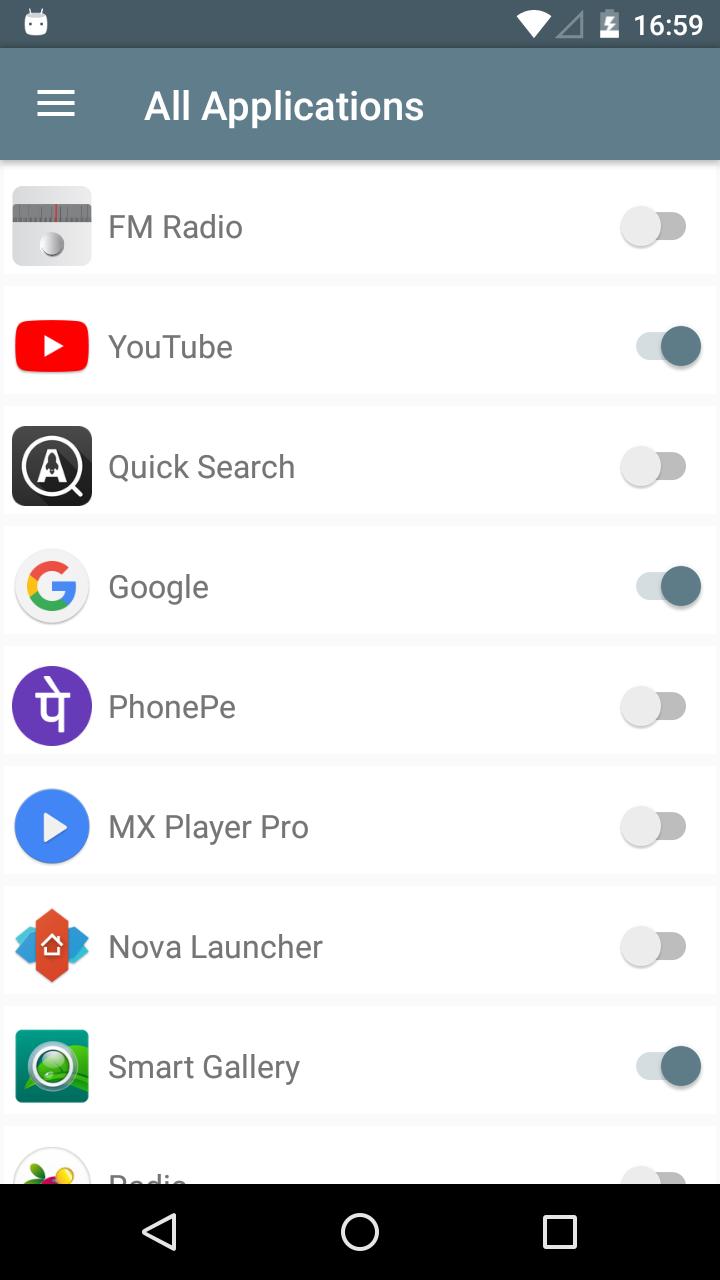Tap the Recent apps square button
Image resolution: width=720 pixels, height=1280 pixels.
559,1232
